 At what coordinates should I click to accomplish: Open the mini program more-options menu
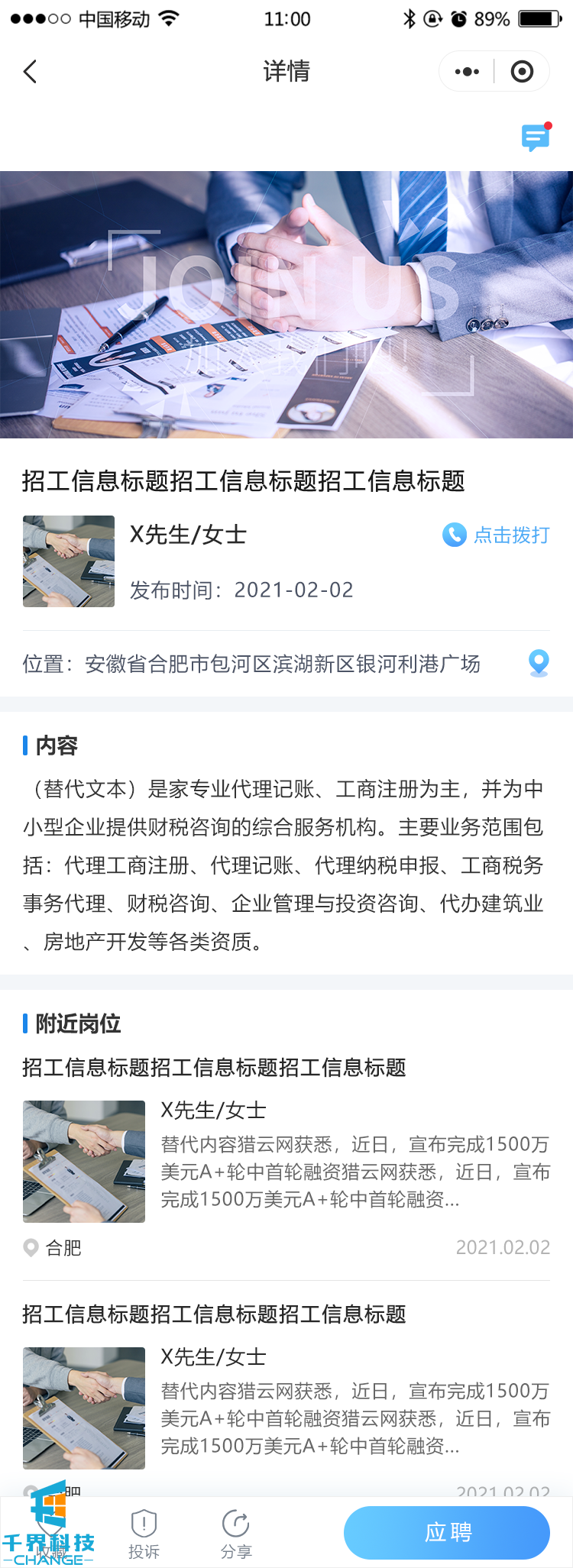coord(467,72)
